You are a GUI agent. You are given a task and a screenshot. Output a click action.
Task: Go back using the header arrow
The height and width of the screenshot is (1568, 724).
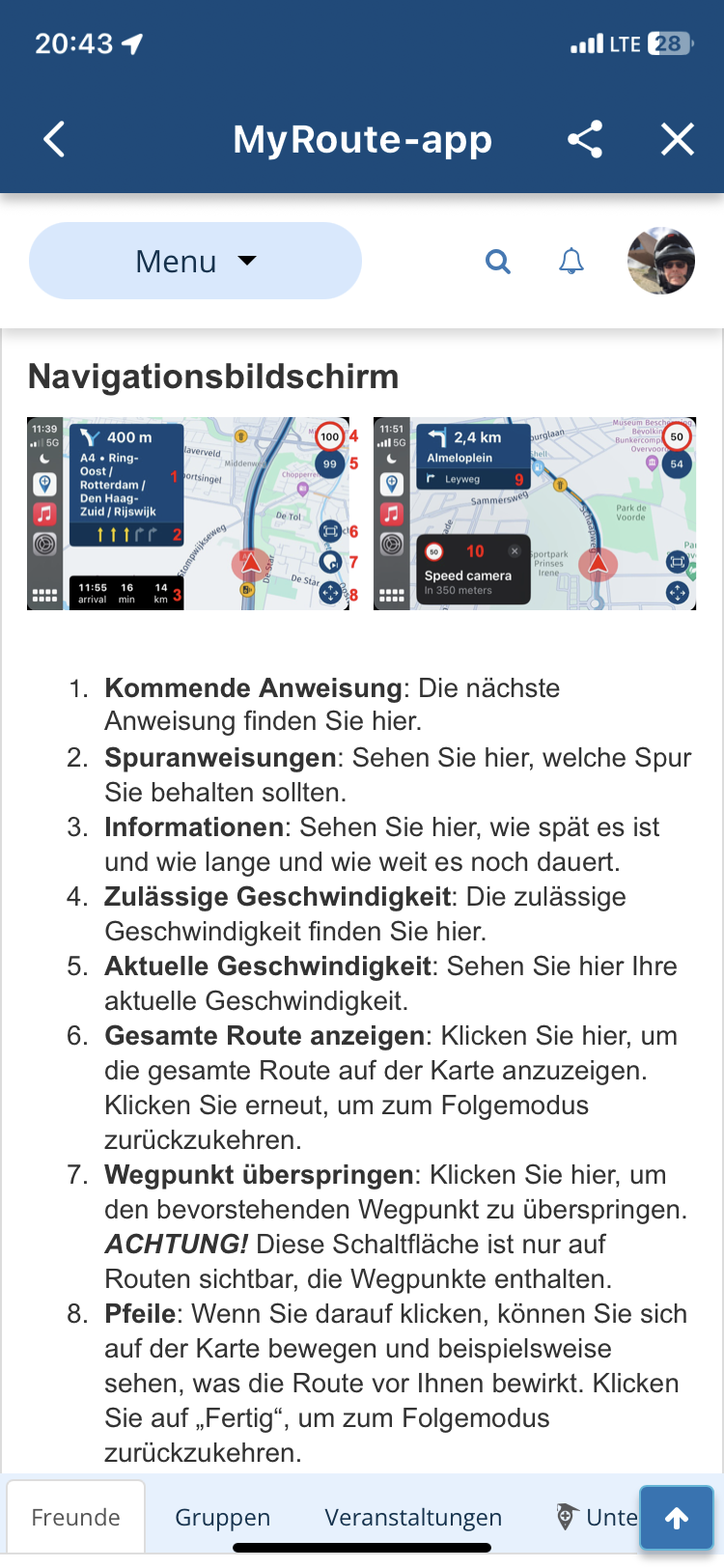[55, 139]
